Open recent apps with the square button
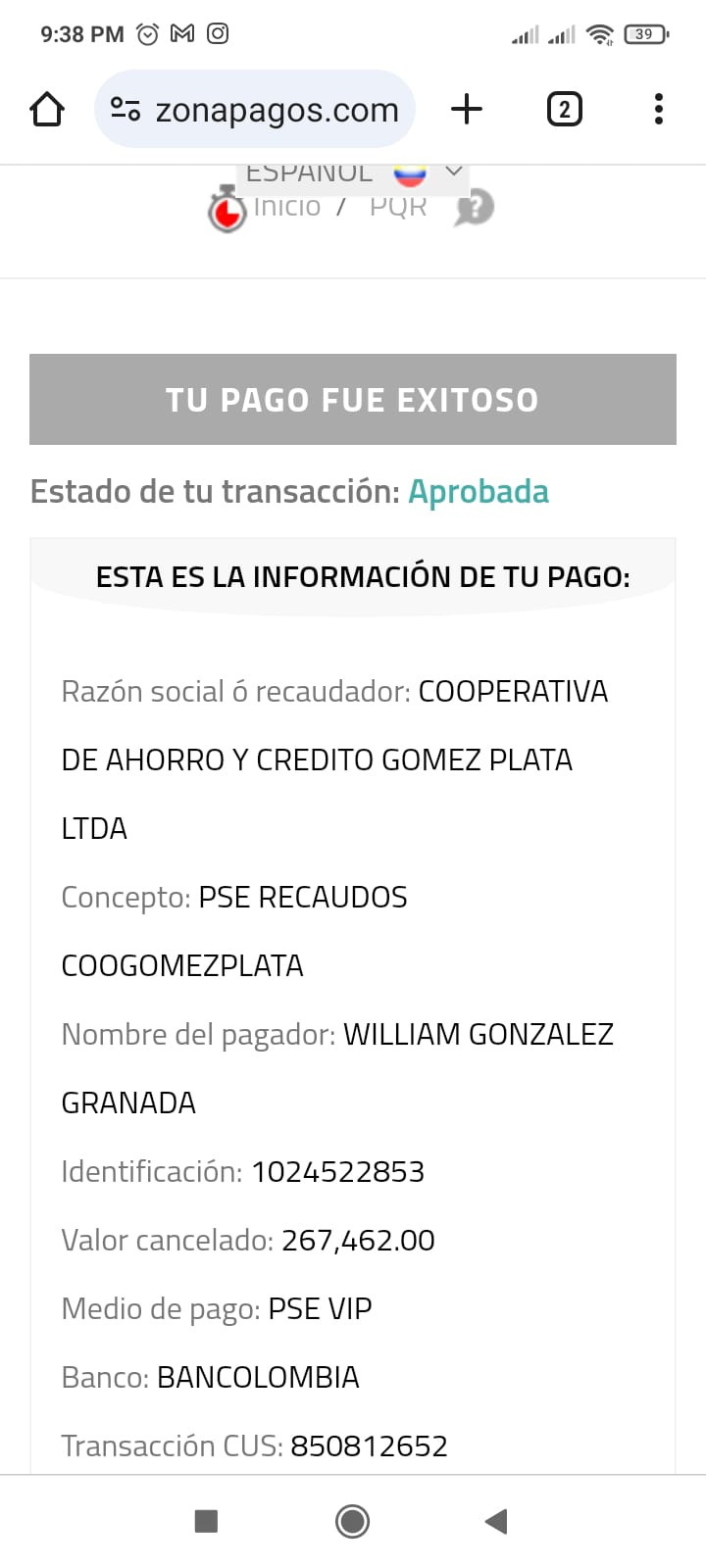This screenshot has height=1568, width=706. click(x=206, y=1521)
